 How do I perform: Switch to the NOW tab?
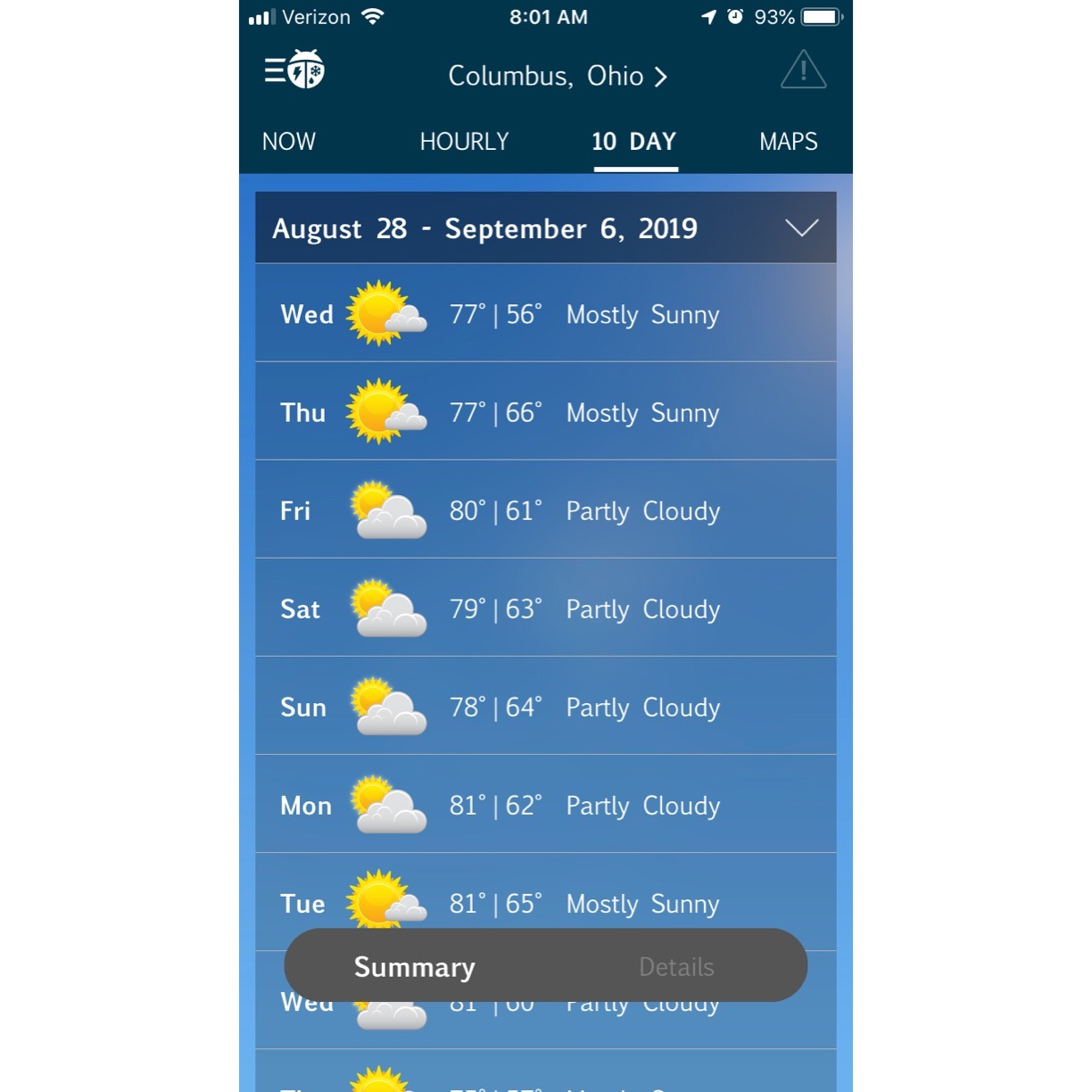289,142
